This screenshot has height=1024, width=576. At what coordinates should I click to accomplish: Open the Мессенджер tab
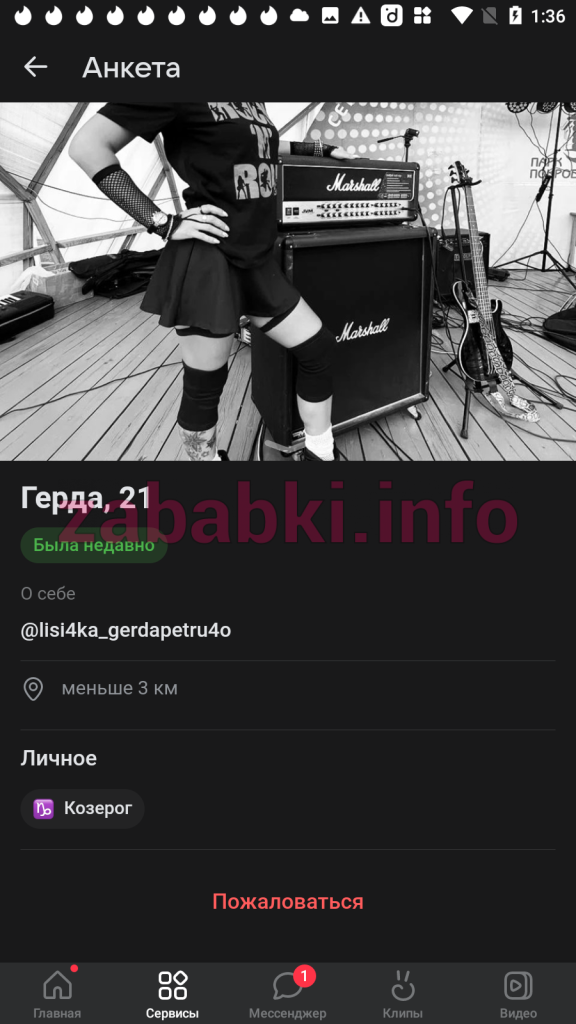coord(288,994)
